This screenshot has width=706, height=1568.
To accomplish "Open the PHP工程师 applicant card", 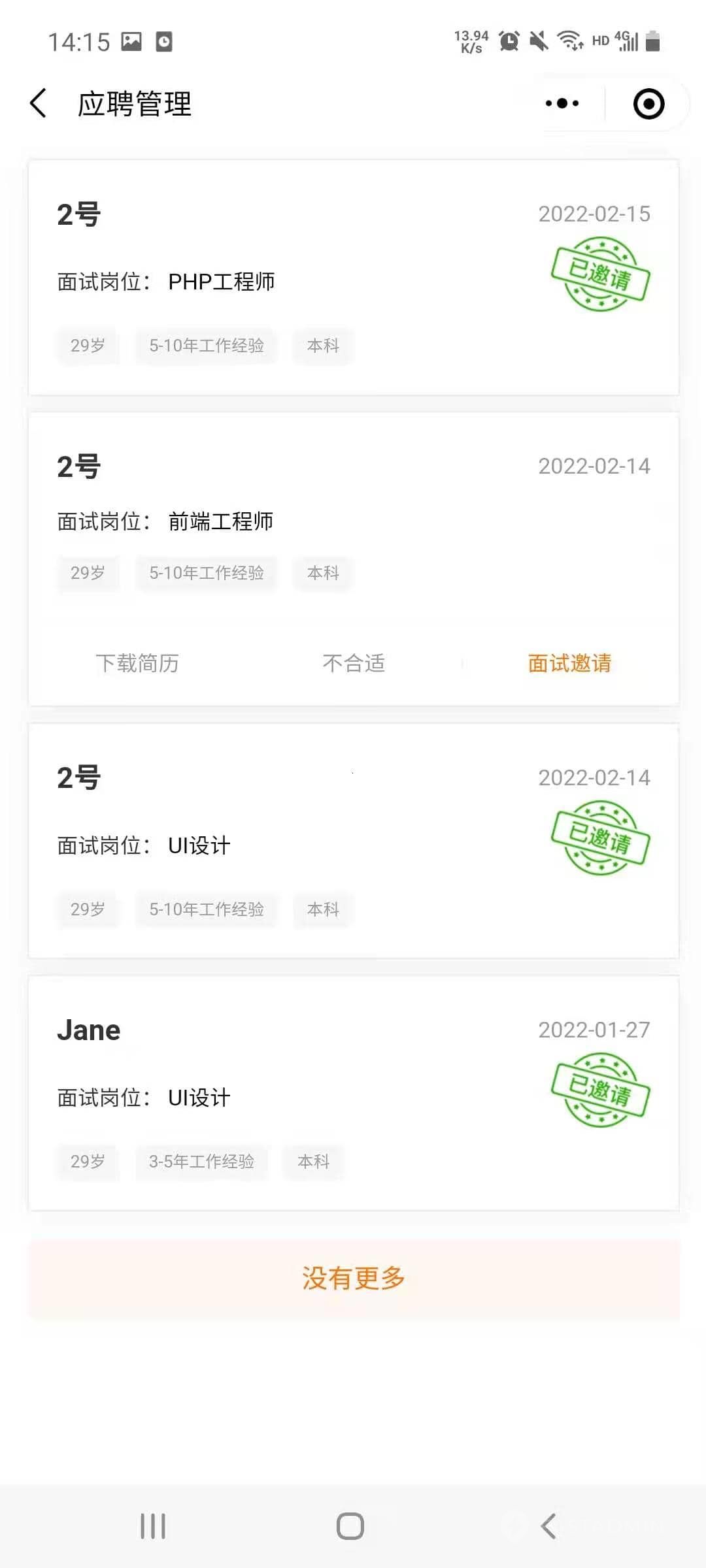I will point(353,277).
